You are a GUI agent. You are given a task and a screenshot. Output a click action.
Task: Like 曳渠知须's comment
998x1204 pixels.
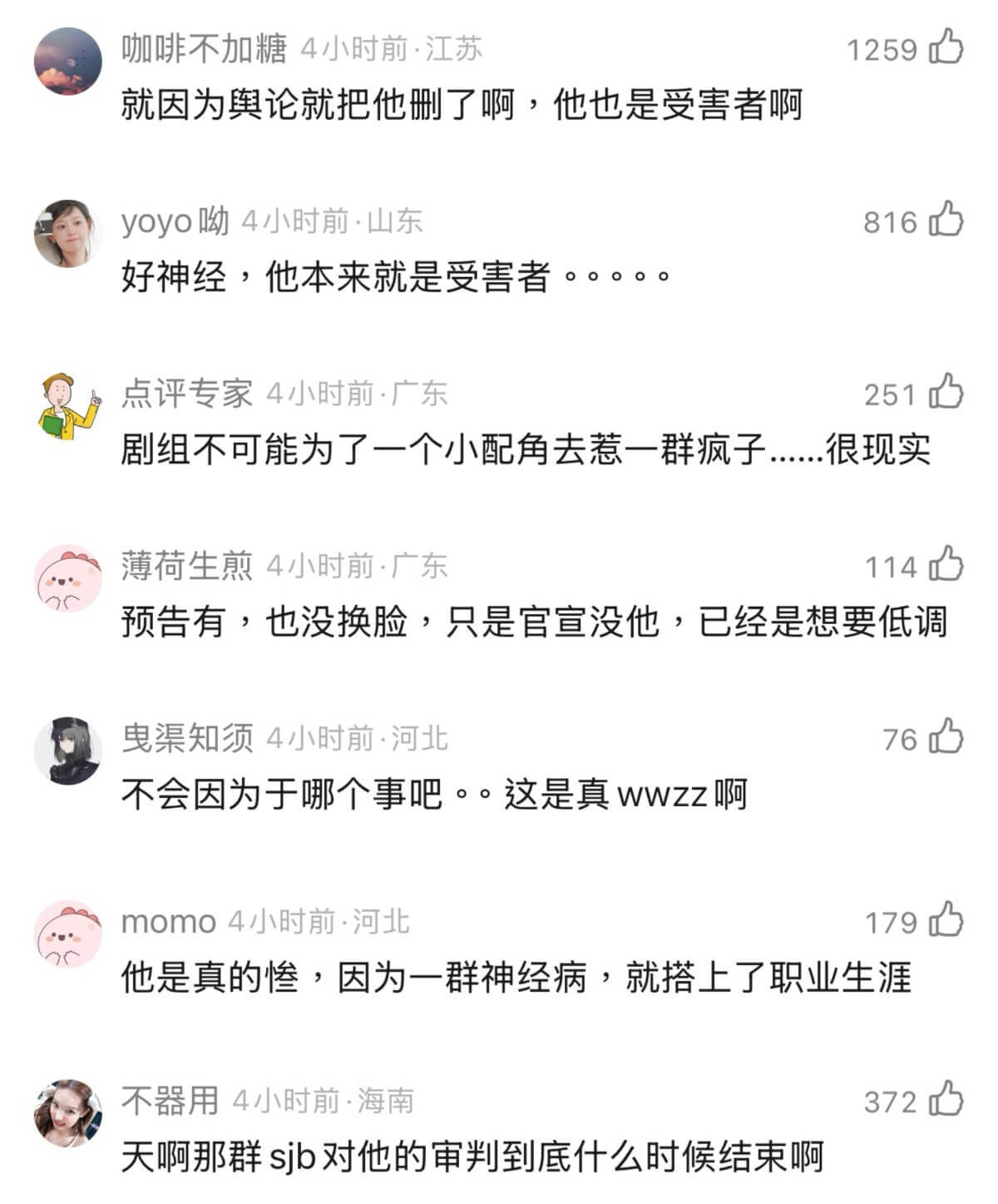(x=946, y=737)
